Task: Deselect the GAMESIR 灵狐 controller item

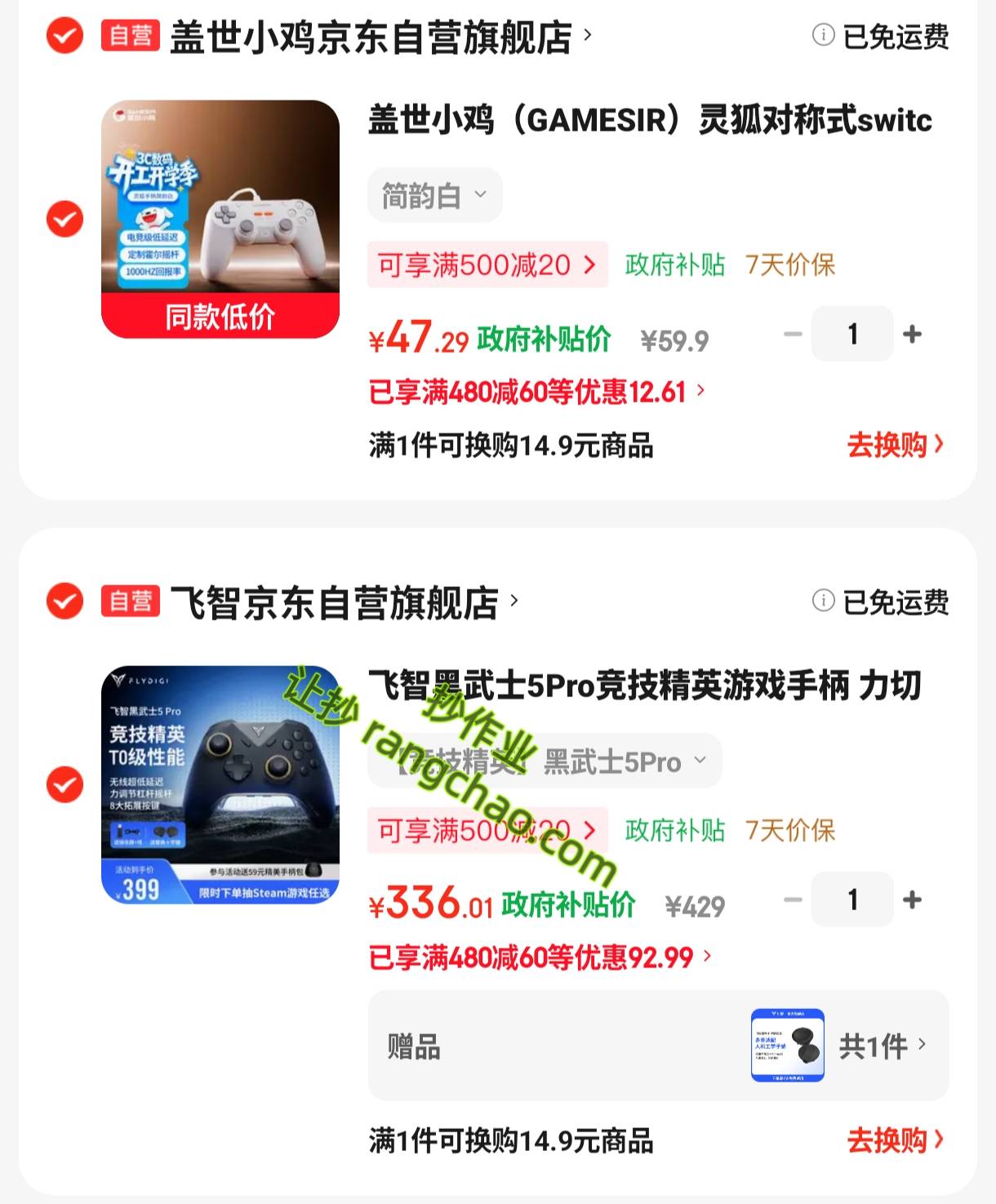Action: coord(64,219)
